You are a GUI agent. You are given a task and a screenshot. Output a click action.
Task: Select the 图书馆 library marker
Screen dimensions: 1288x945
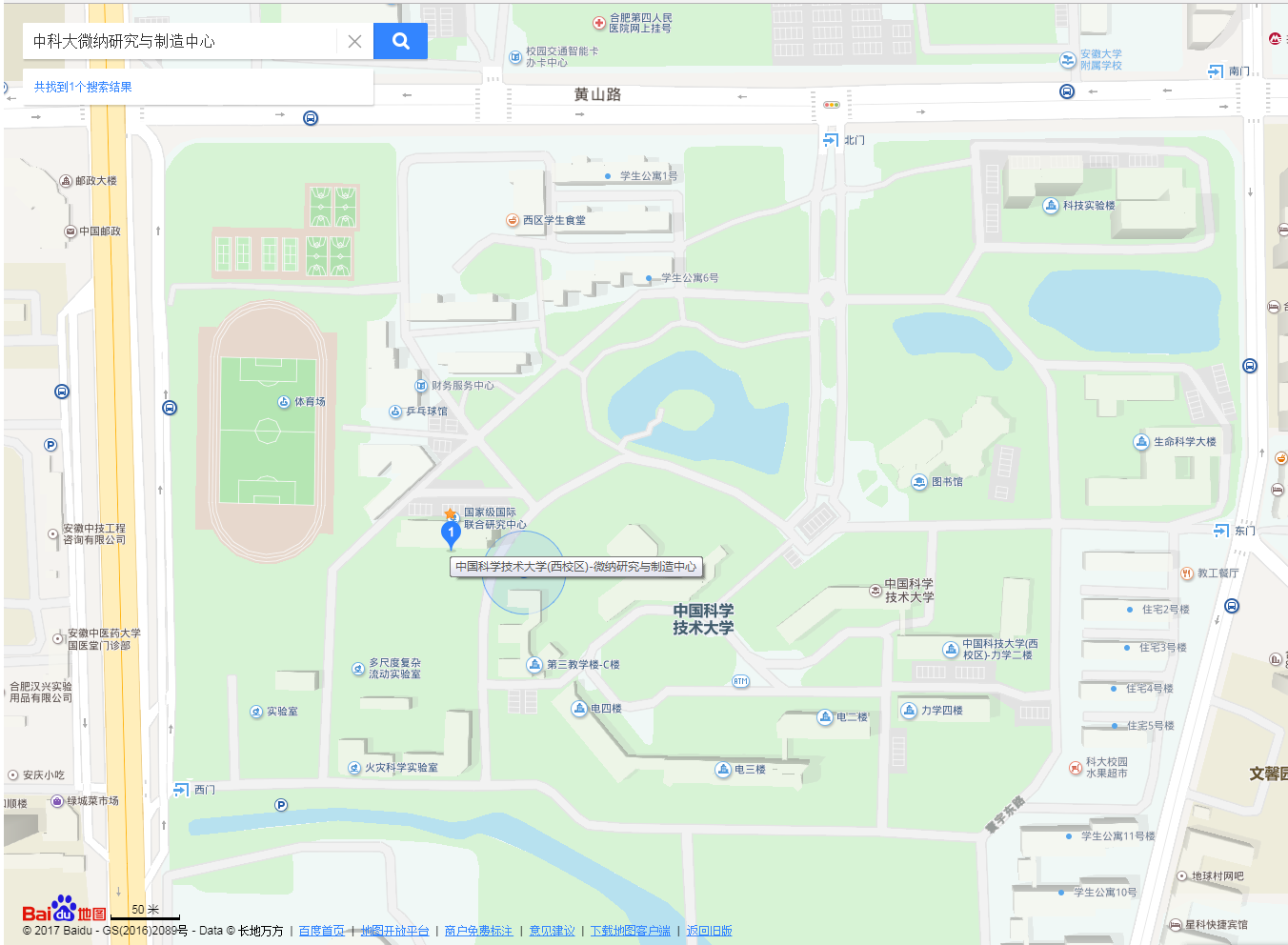[919, 482]
